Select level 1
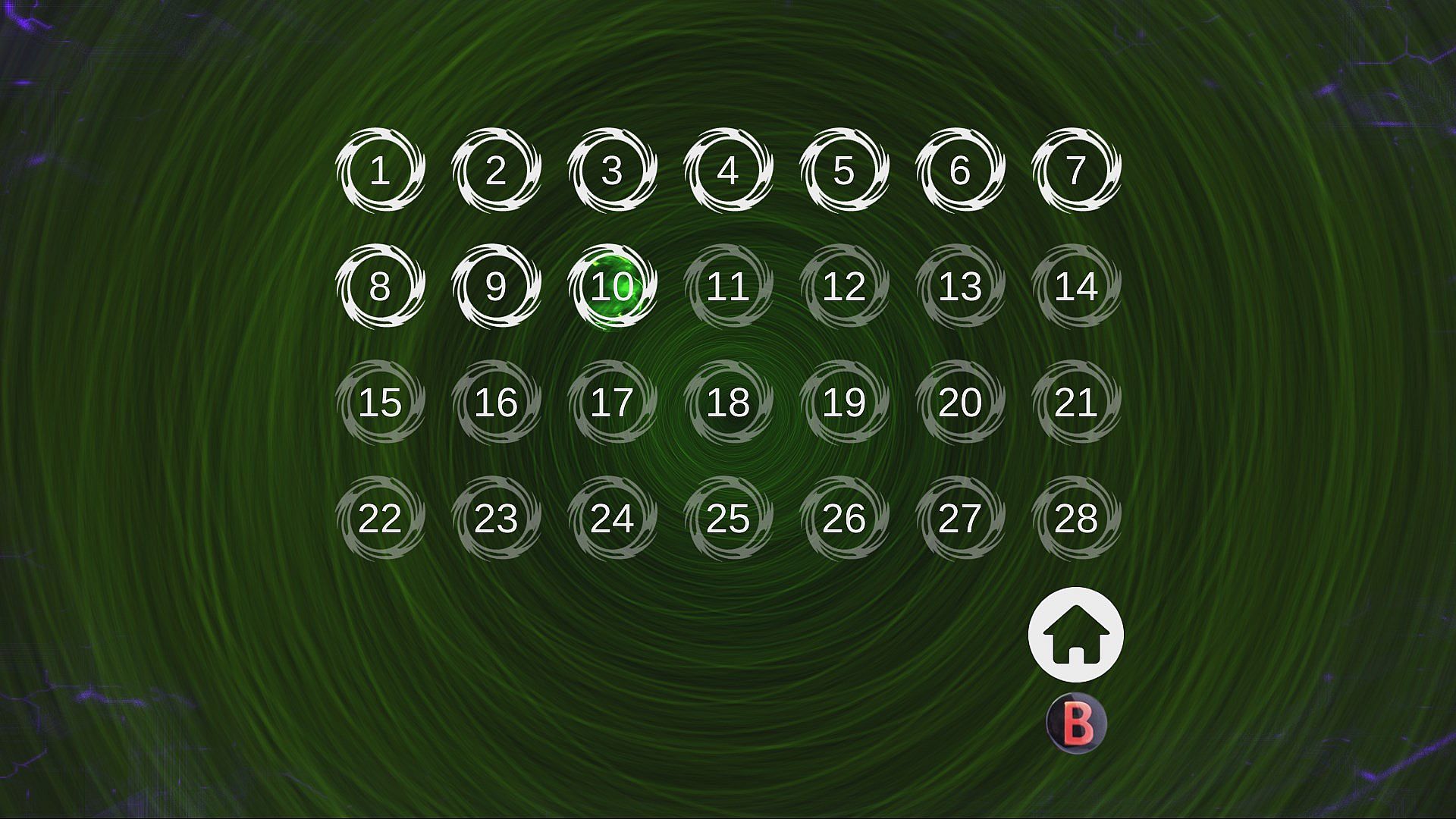The width and height of the screenshot is (1456, 819). tap(380, 171)
